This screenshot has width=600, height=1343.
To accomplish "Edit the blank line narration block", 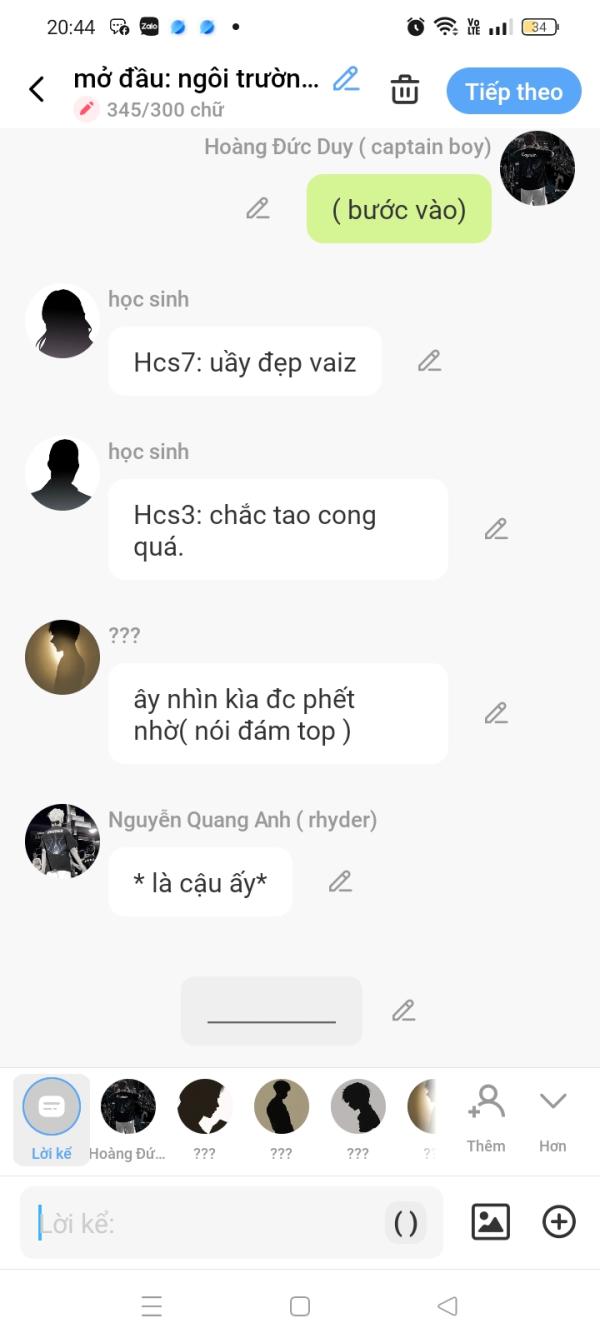I will pyautogui.click(x=404, y=1010).
